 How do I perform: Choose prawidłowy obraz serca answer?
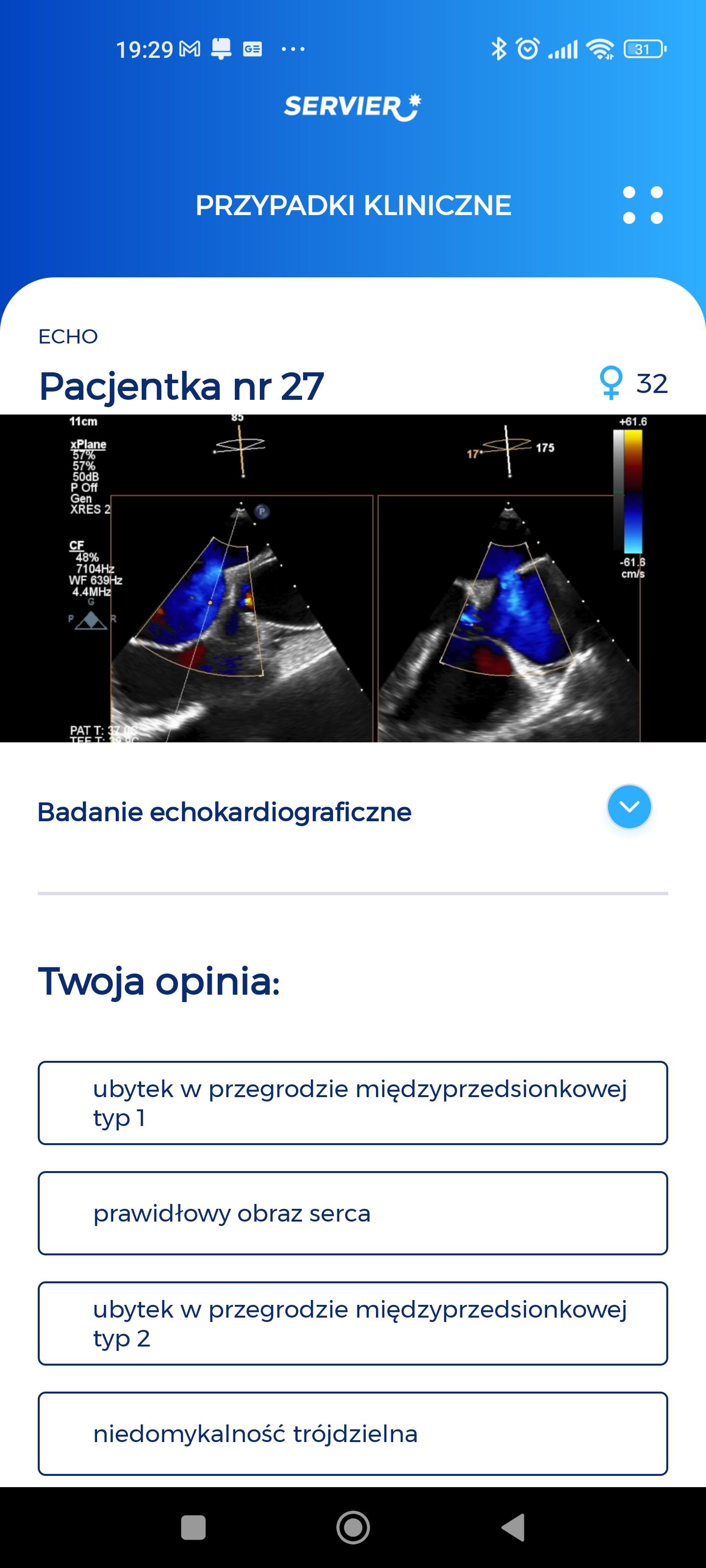click(x=353, y=1213)
